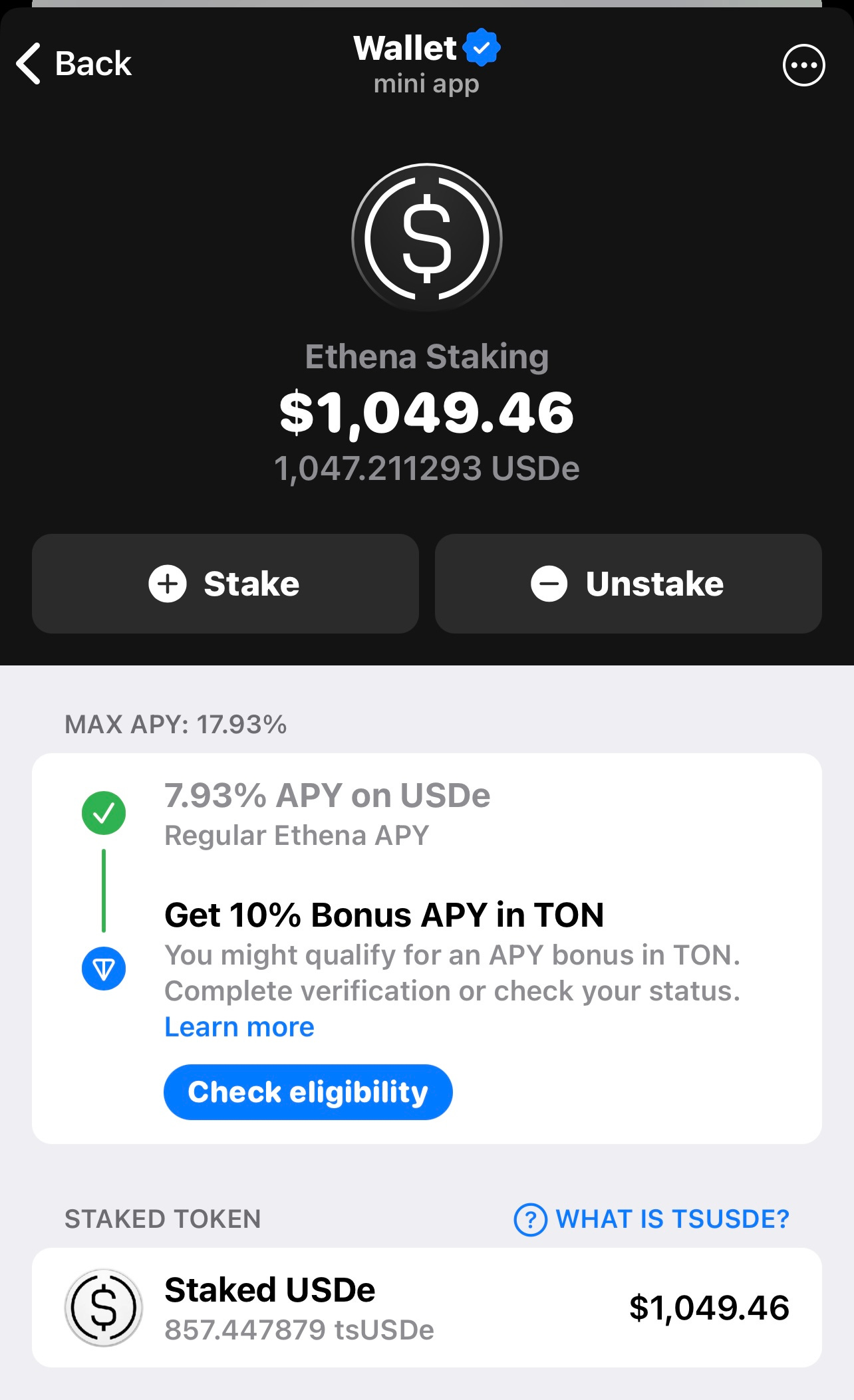Viewport: 854px width, 1400px height.
Task: Go back using the Back button
Action: point(74,64)
